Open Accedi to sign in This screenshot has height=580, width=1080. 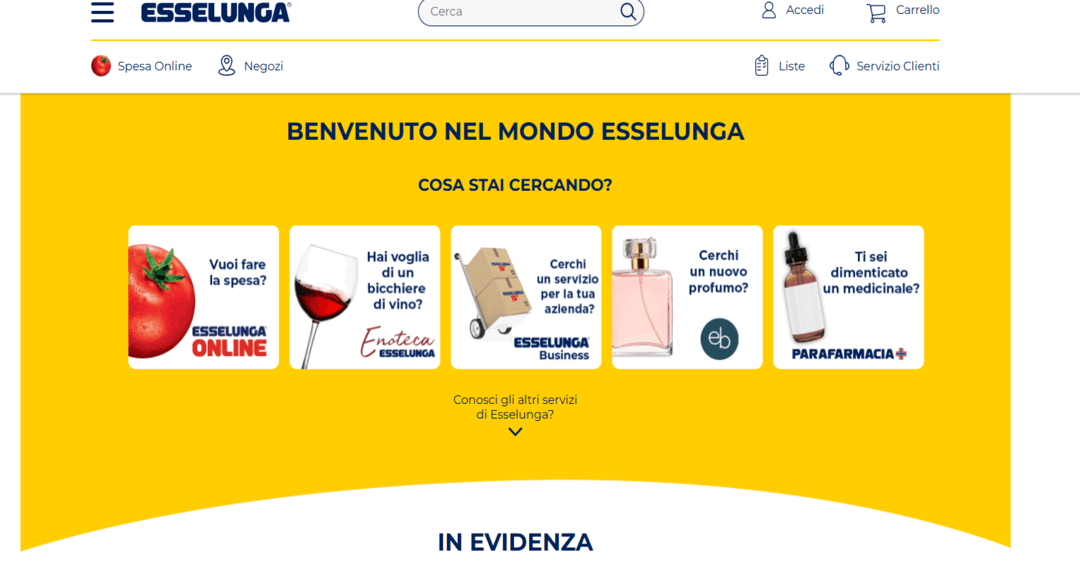(x=793, y=10)
